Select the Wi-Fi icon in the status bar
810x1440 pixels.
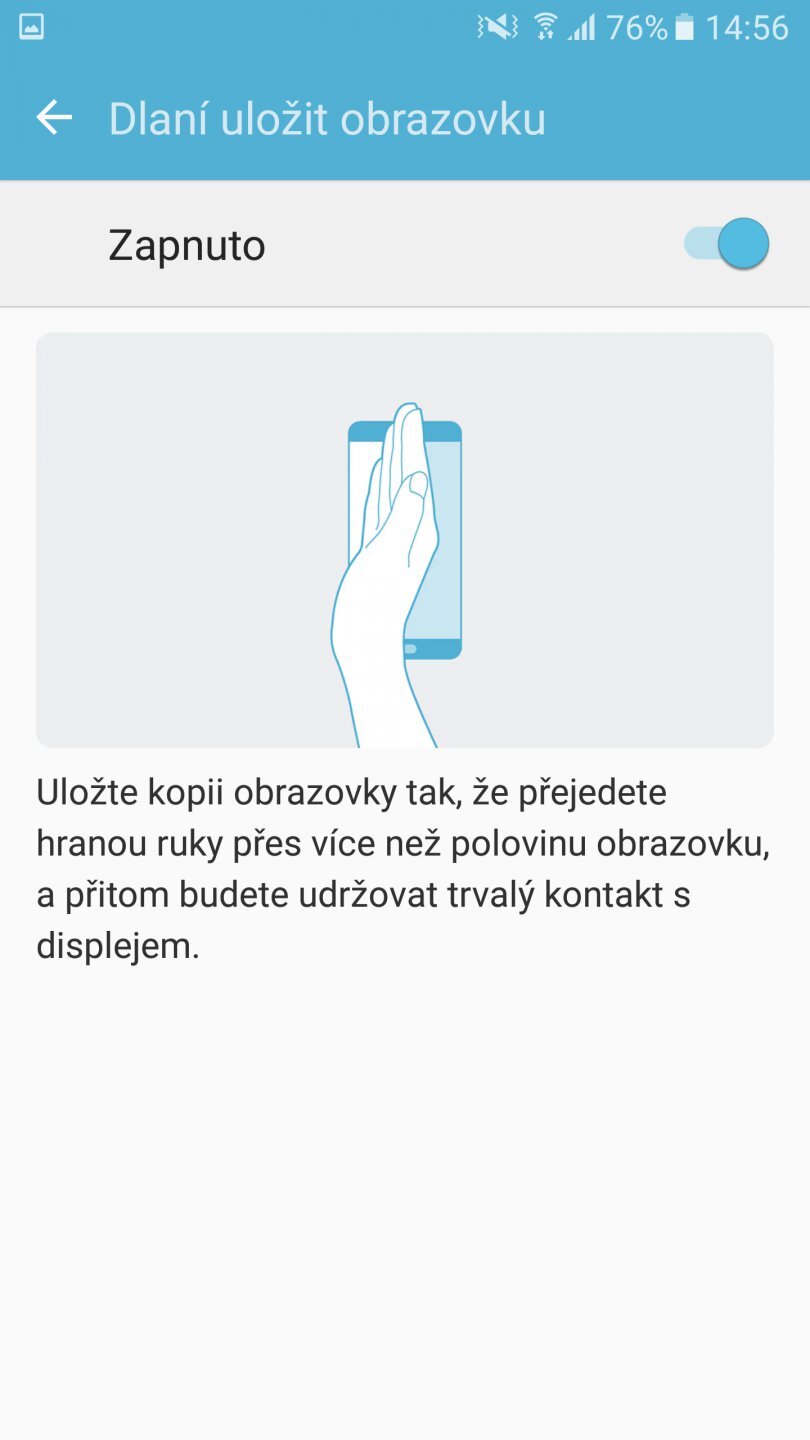pyautogui.click(x=545, y=27)
